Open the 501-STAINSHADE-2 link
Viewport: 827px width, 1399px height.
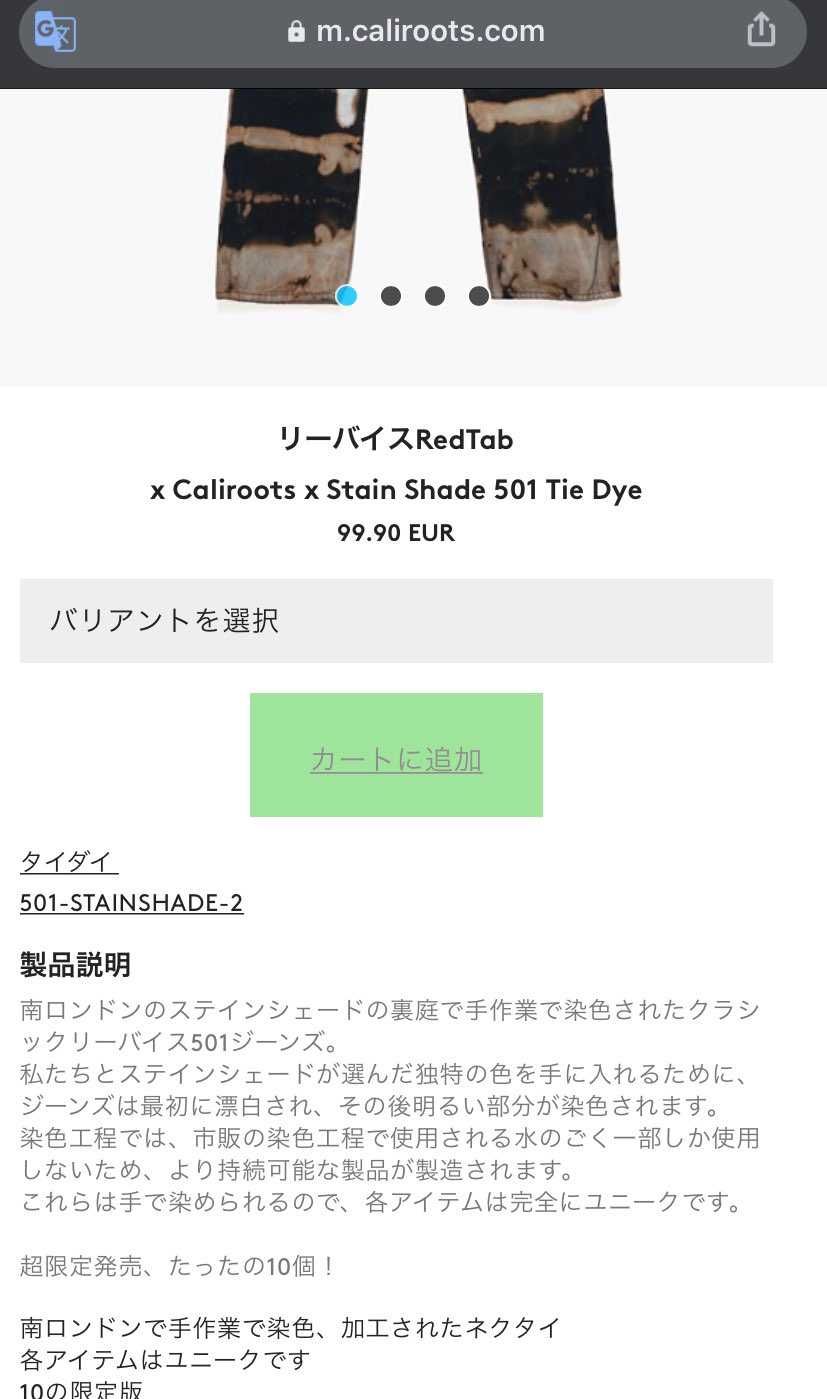[131, 903]
